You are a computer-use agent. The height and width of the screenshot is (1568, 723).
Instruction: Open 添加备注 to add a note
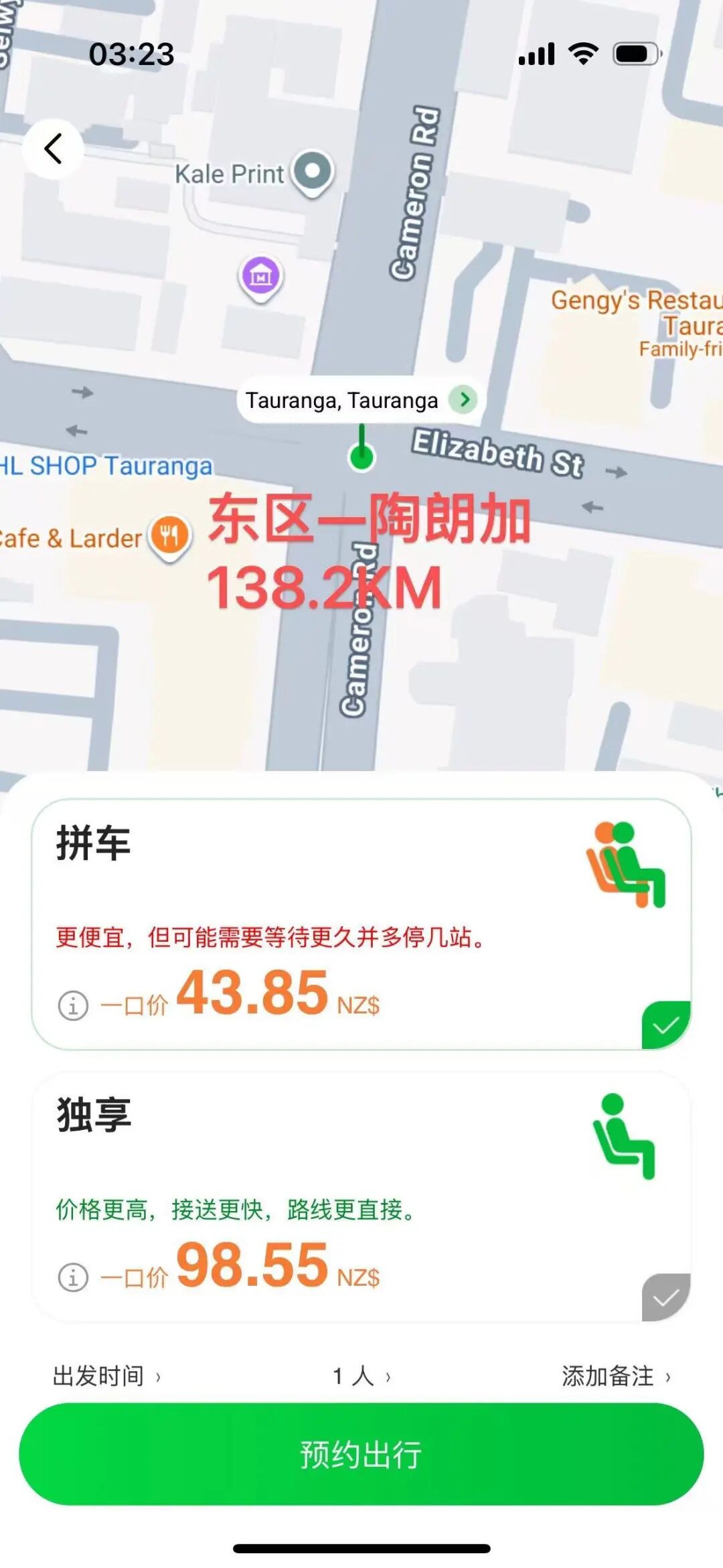(615, 1376)
